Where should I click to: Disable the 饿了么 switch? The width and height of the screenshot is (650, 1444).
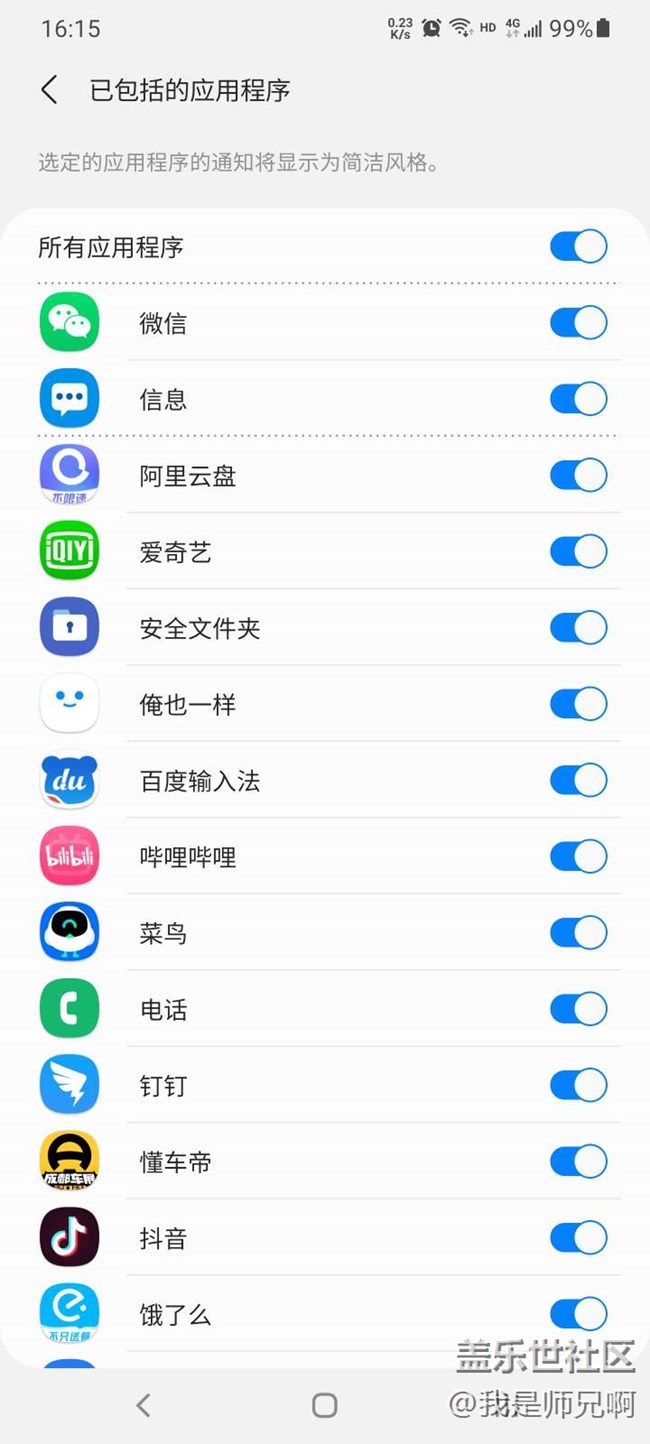pos(578,1313)
